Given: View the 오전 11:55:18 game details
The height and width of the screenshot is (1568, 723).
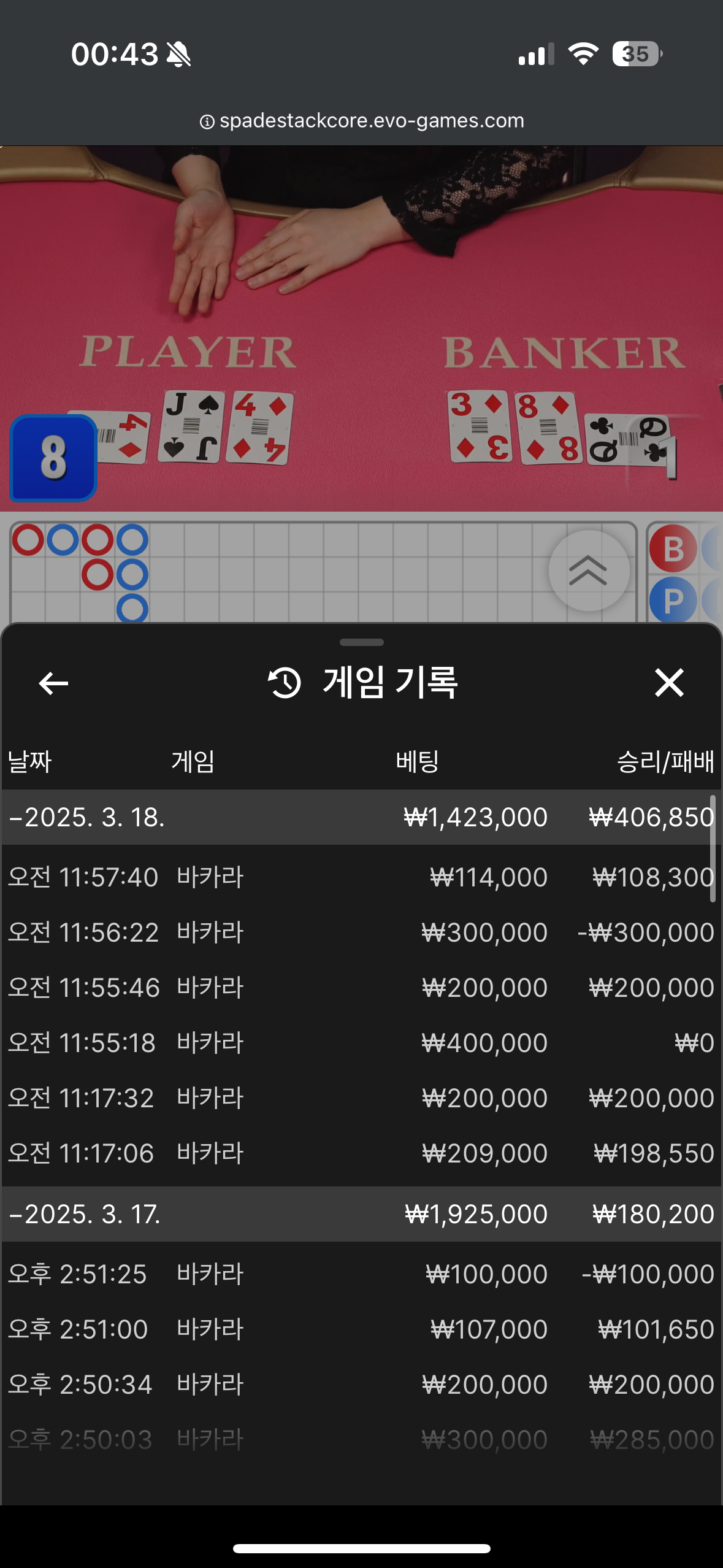Looking at the screenshot, I should (x=361, y=1043).
